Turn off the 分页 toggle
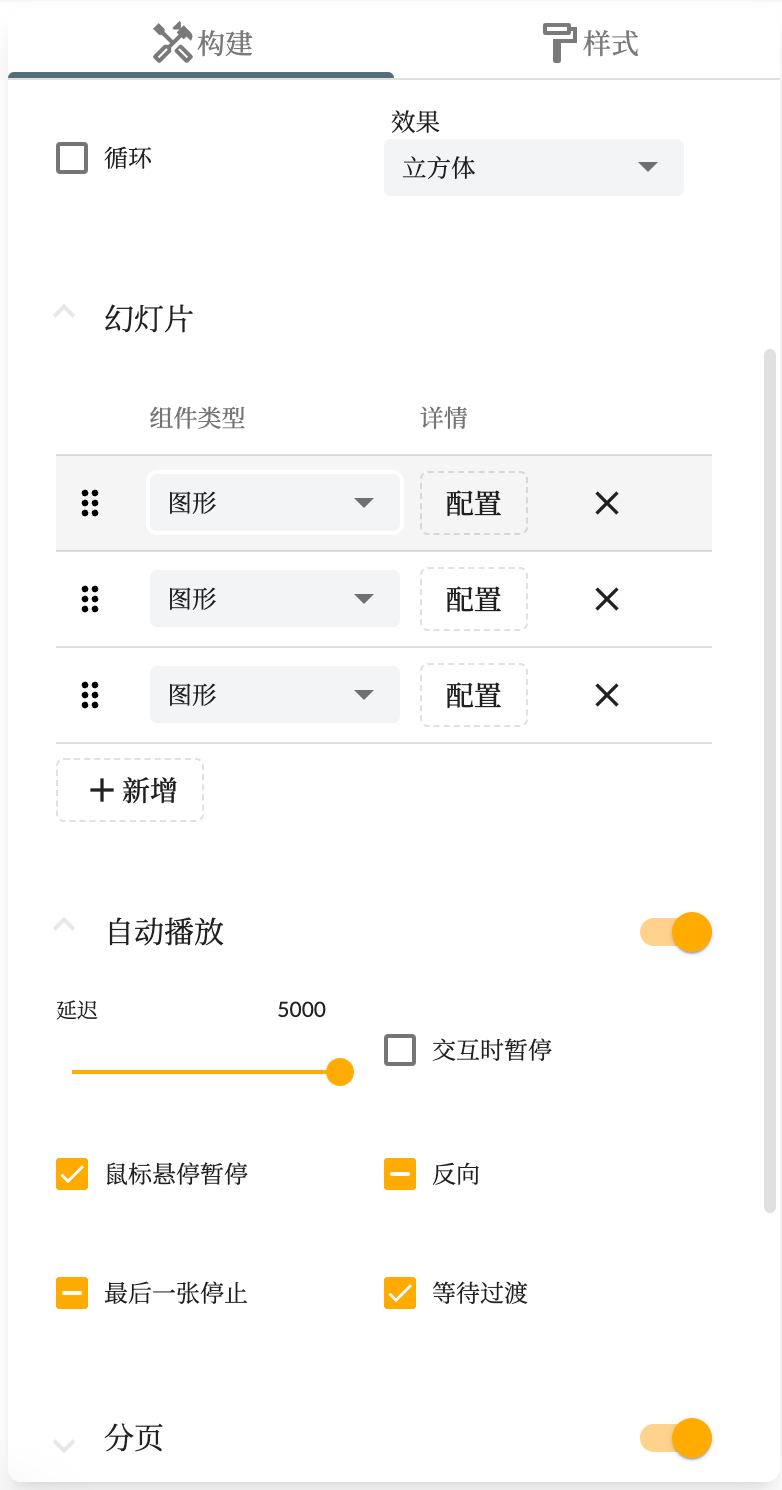 pos(674,1438)
